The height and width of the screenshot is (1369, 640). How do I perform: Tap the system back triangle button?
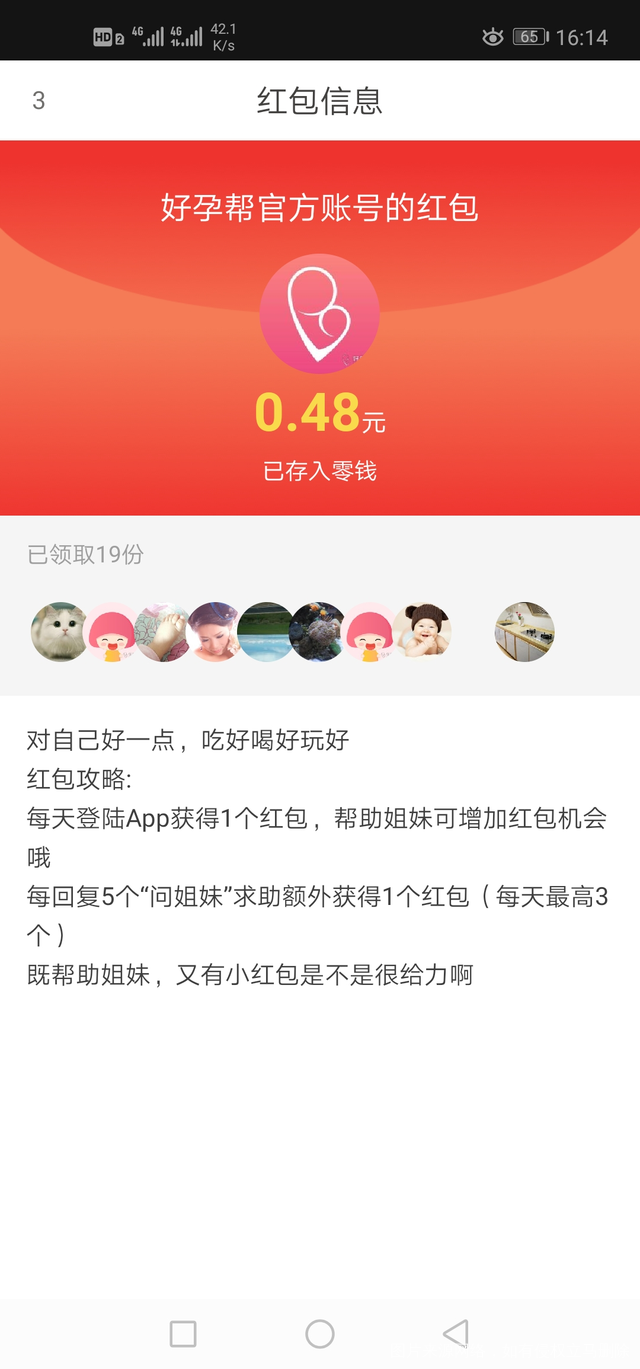pyautogui.click(x=456, y=1333)
